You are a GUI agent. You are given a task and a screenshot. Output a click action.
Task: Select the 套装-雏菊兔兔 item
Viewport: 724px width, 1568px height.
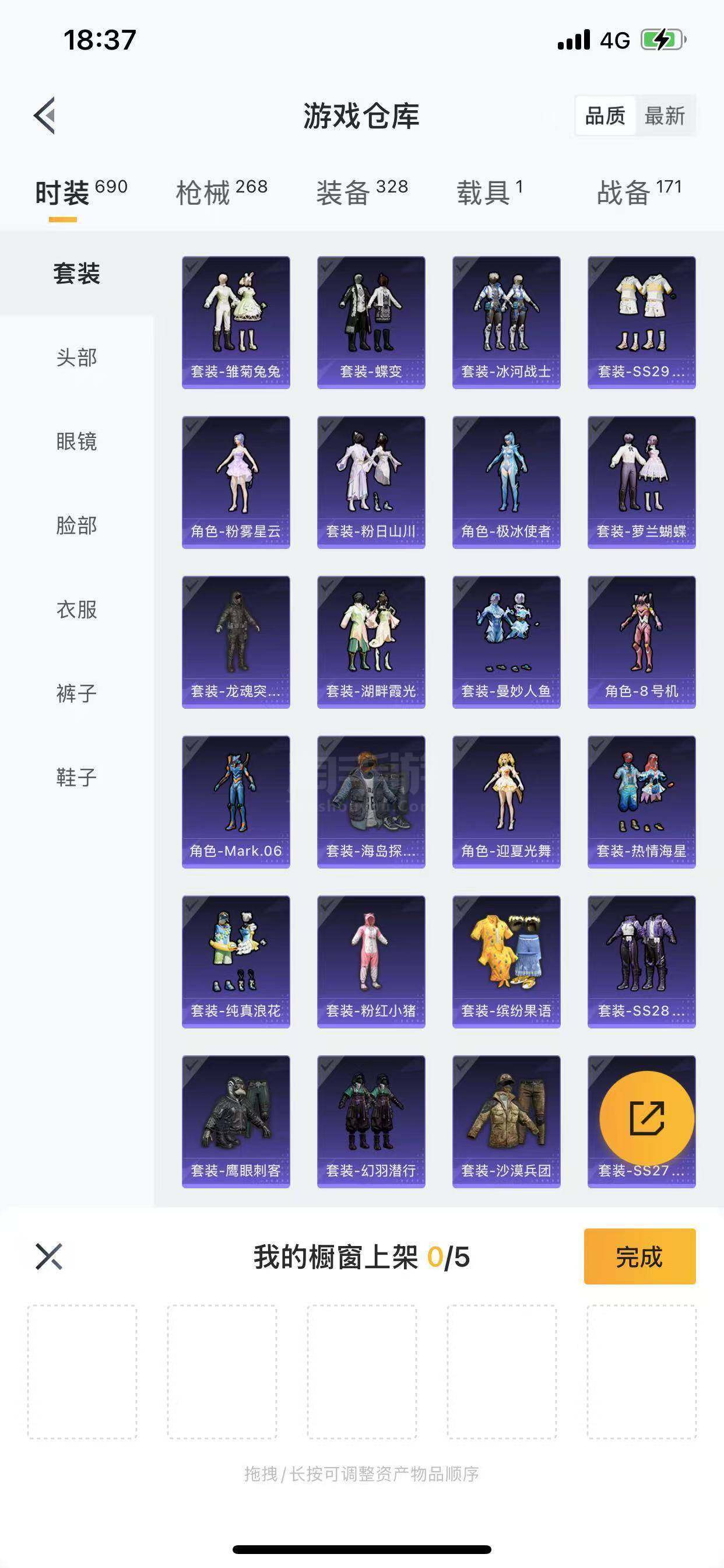tap(236, 322)
